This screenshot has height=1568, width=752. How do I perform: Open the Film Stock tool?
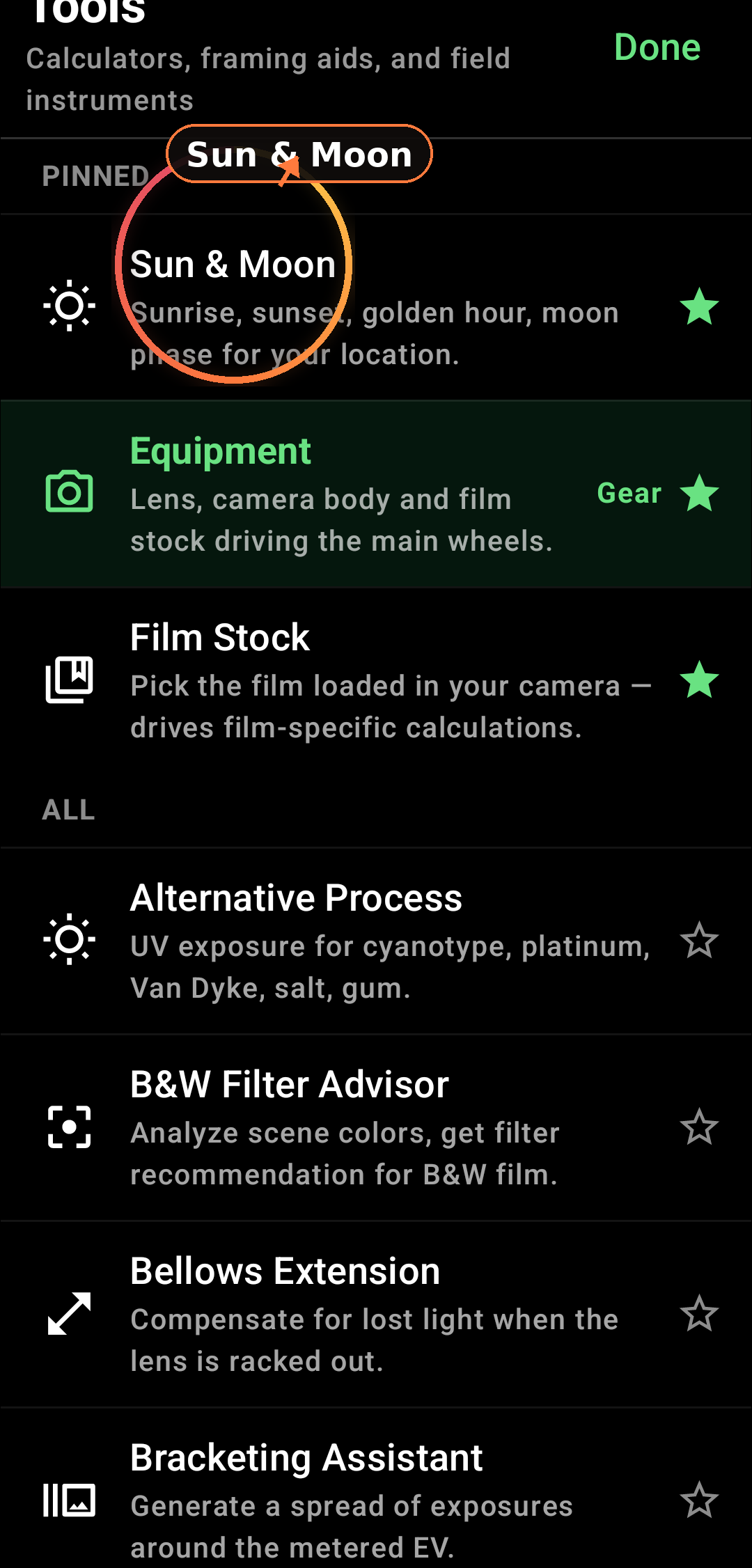pos(376,680)
